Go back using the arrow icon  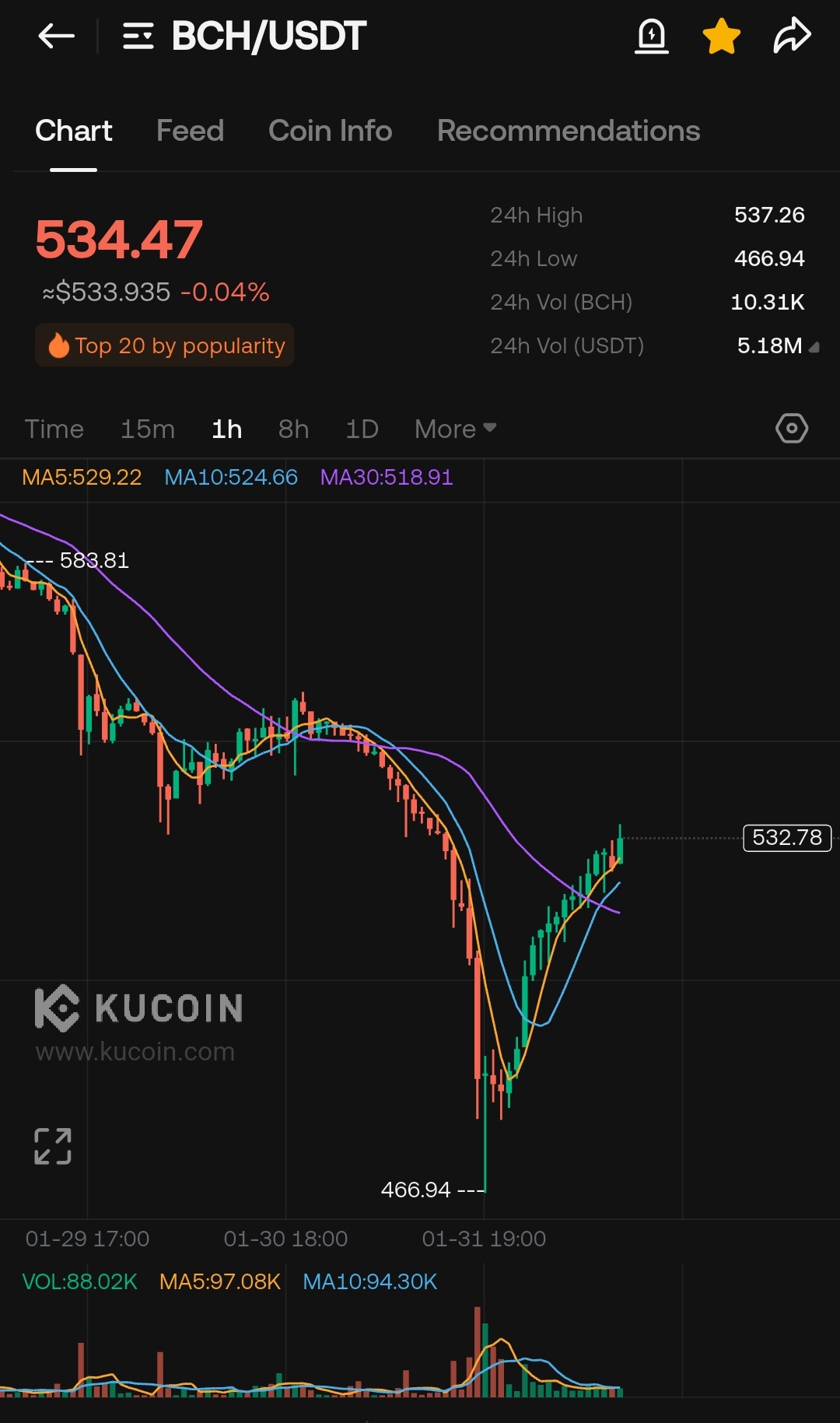pos(56,37)
